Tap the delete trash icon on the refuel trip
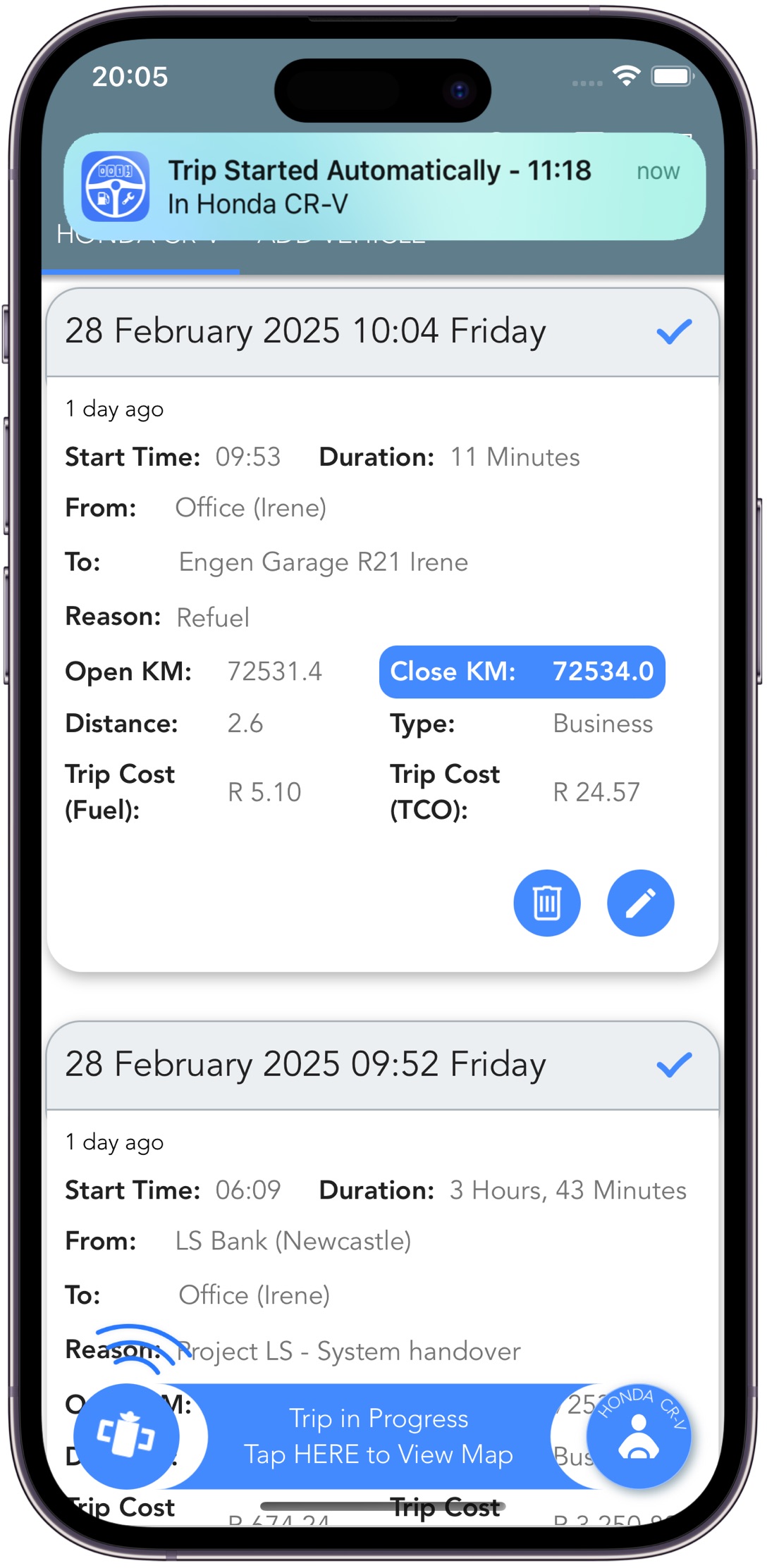This screenshot has width=767, height=1568. click(x=547, y=903)
